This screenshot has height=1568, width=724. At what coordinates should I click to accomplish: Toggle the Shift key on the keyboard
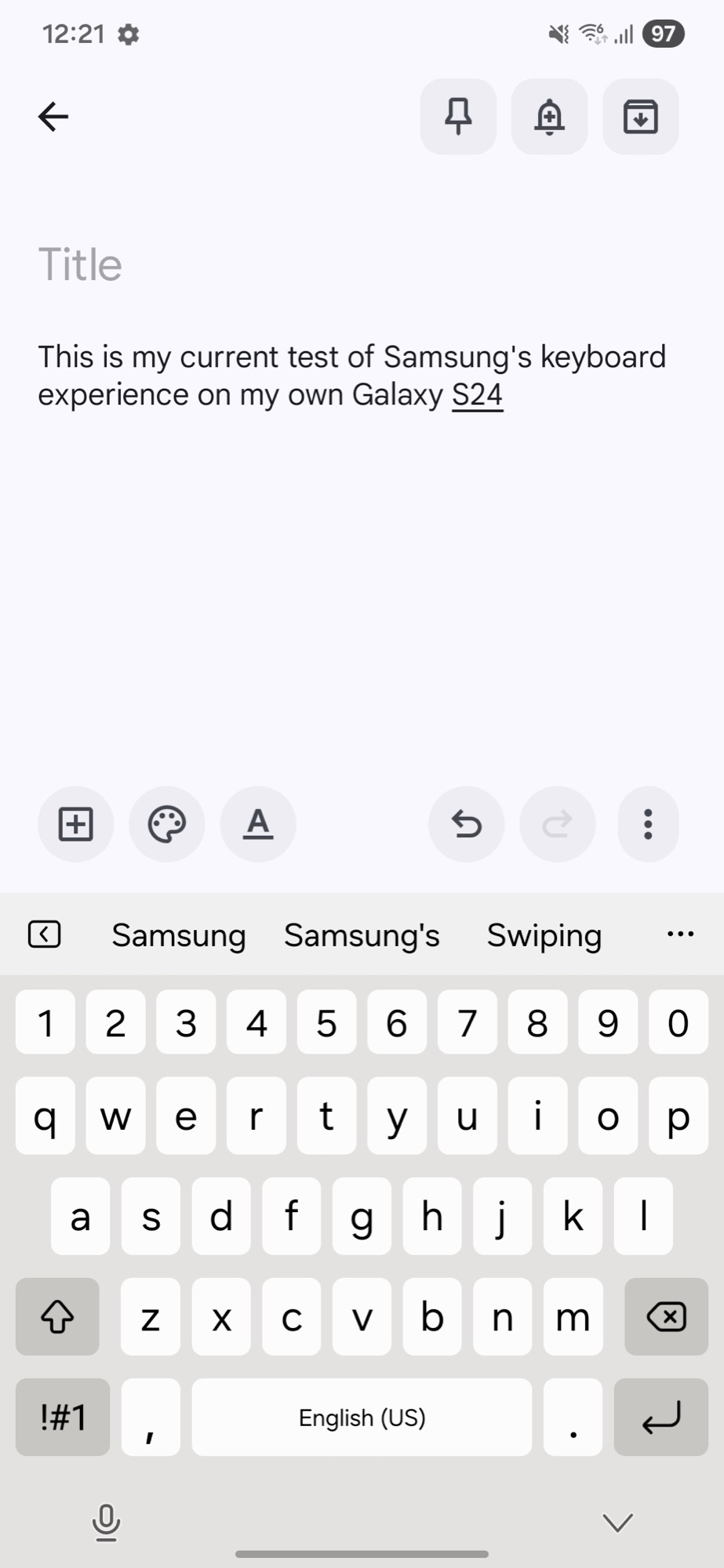click(x=56, y=1317)
